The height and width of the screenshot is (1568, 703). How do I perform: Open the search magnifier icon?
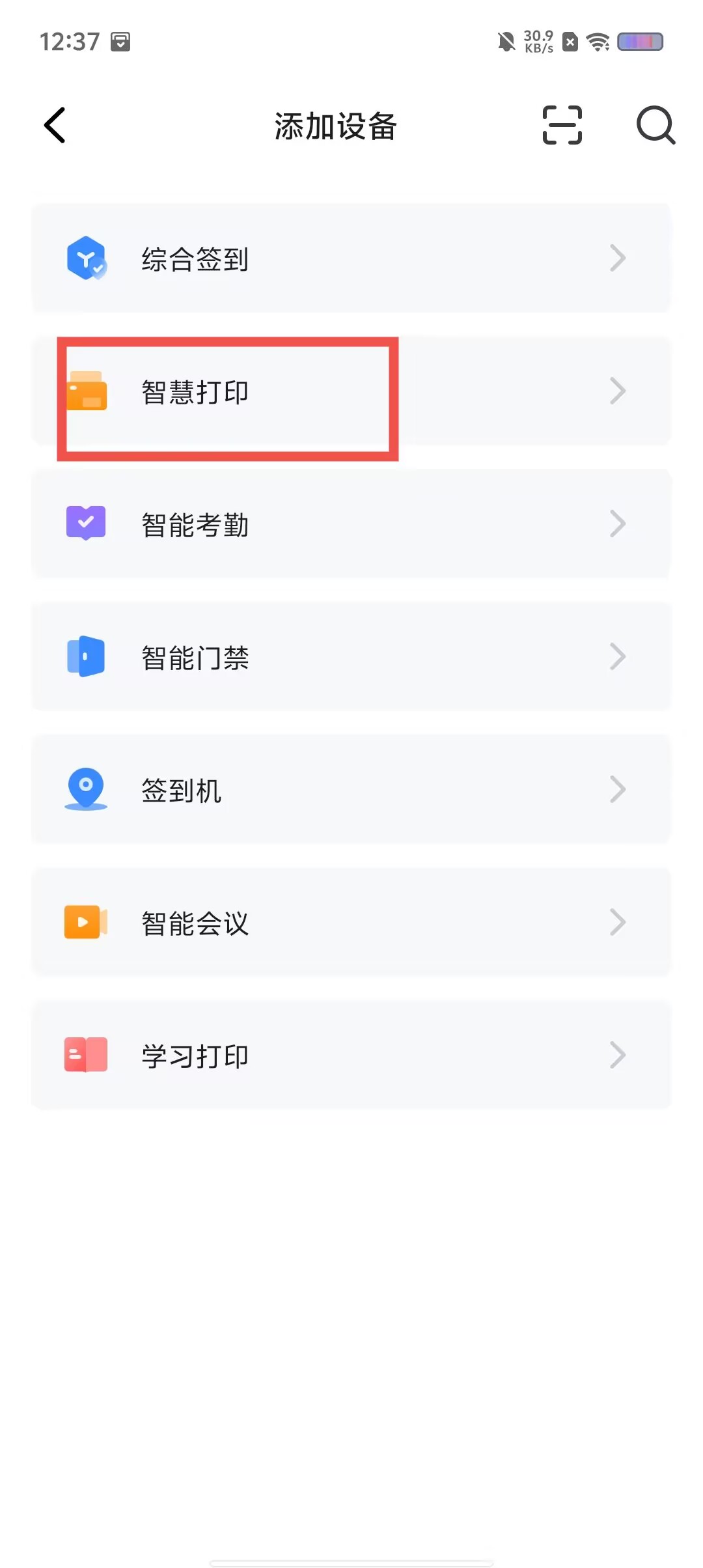(x=655, y=125)
